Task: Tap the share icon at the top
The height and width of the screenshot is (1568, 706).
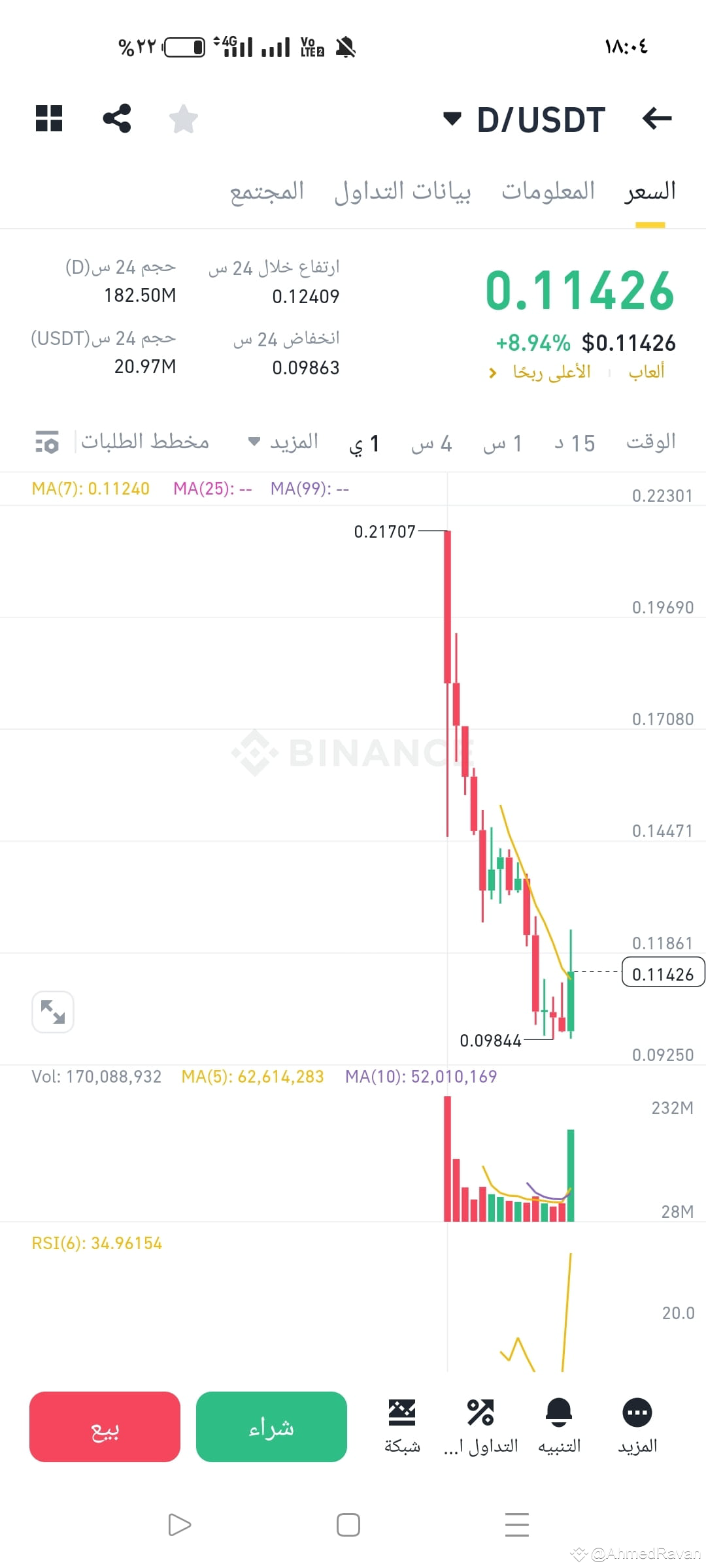Action: pos(116,118)
